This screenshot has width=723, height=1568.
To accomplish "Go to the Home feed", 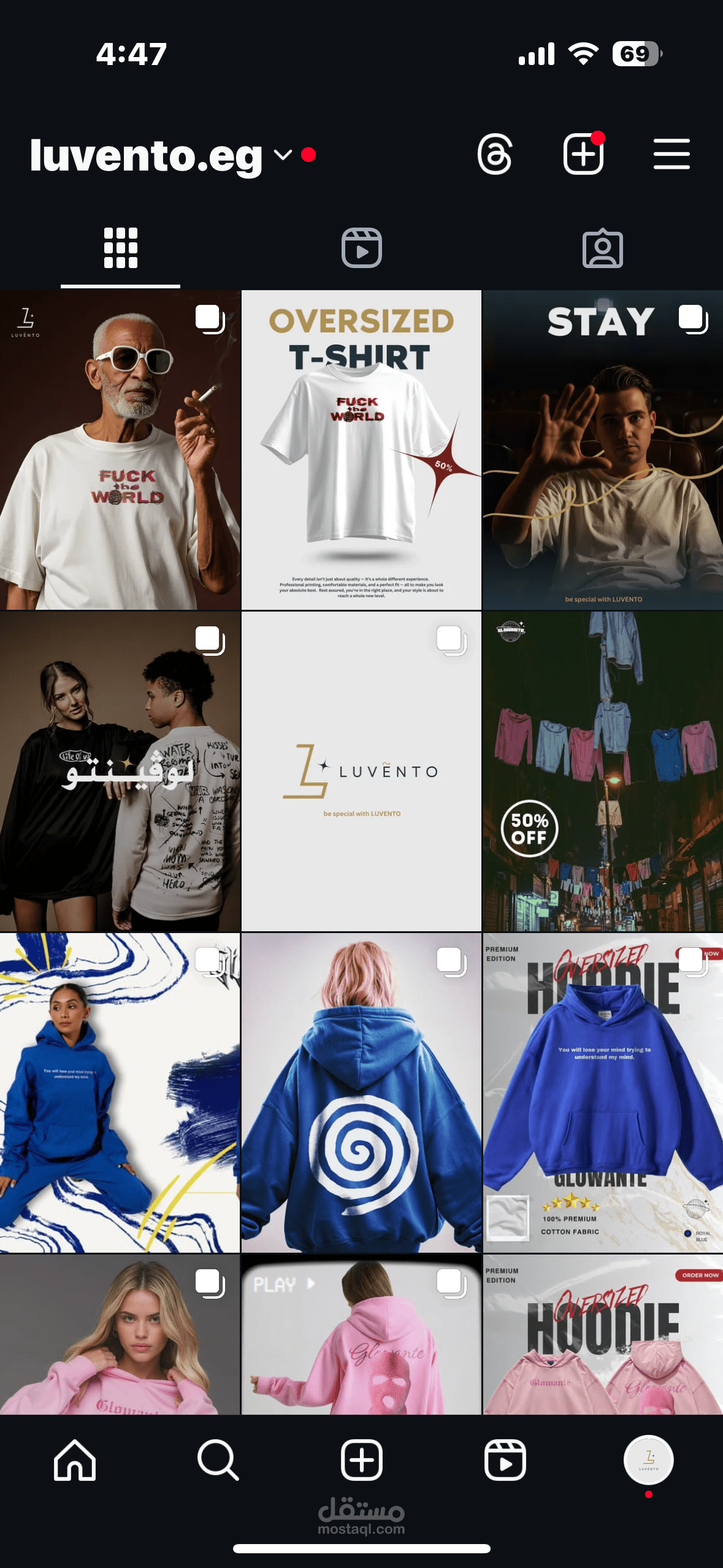I will point(75,1460).
